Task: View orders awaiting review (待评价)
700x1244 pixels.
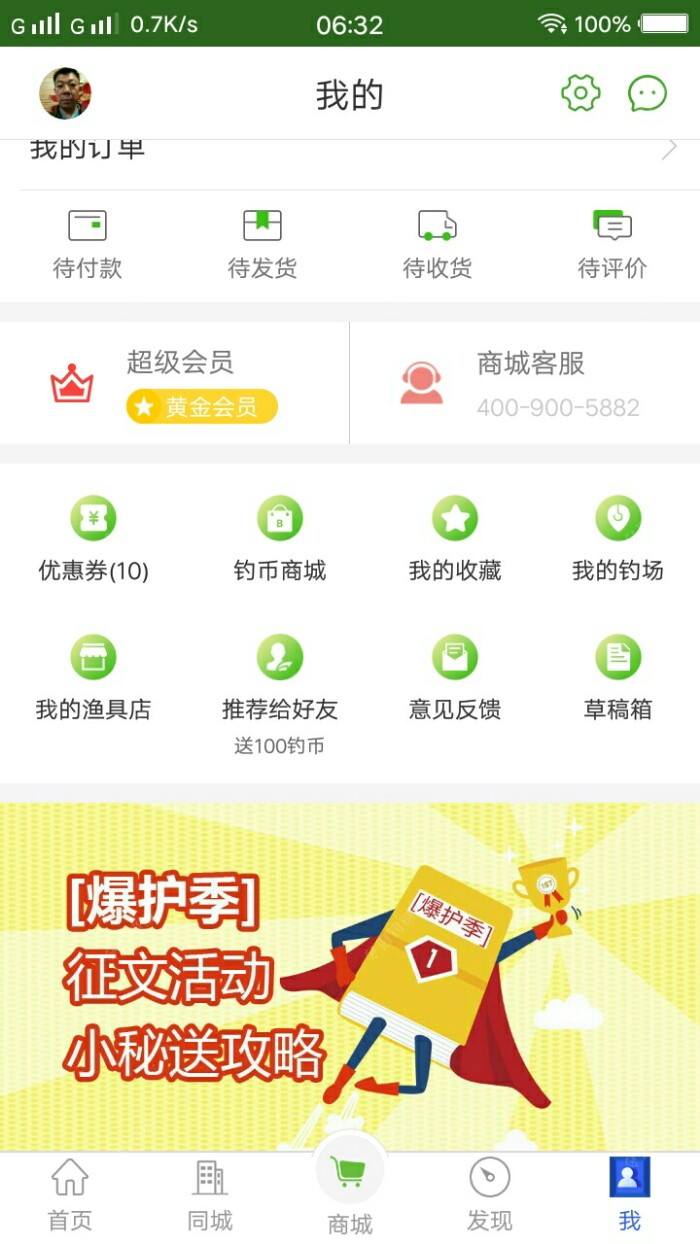Action: [x=612, y=243]
